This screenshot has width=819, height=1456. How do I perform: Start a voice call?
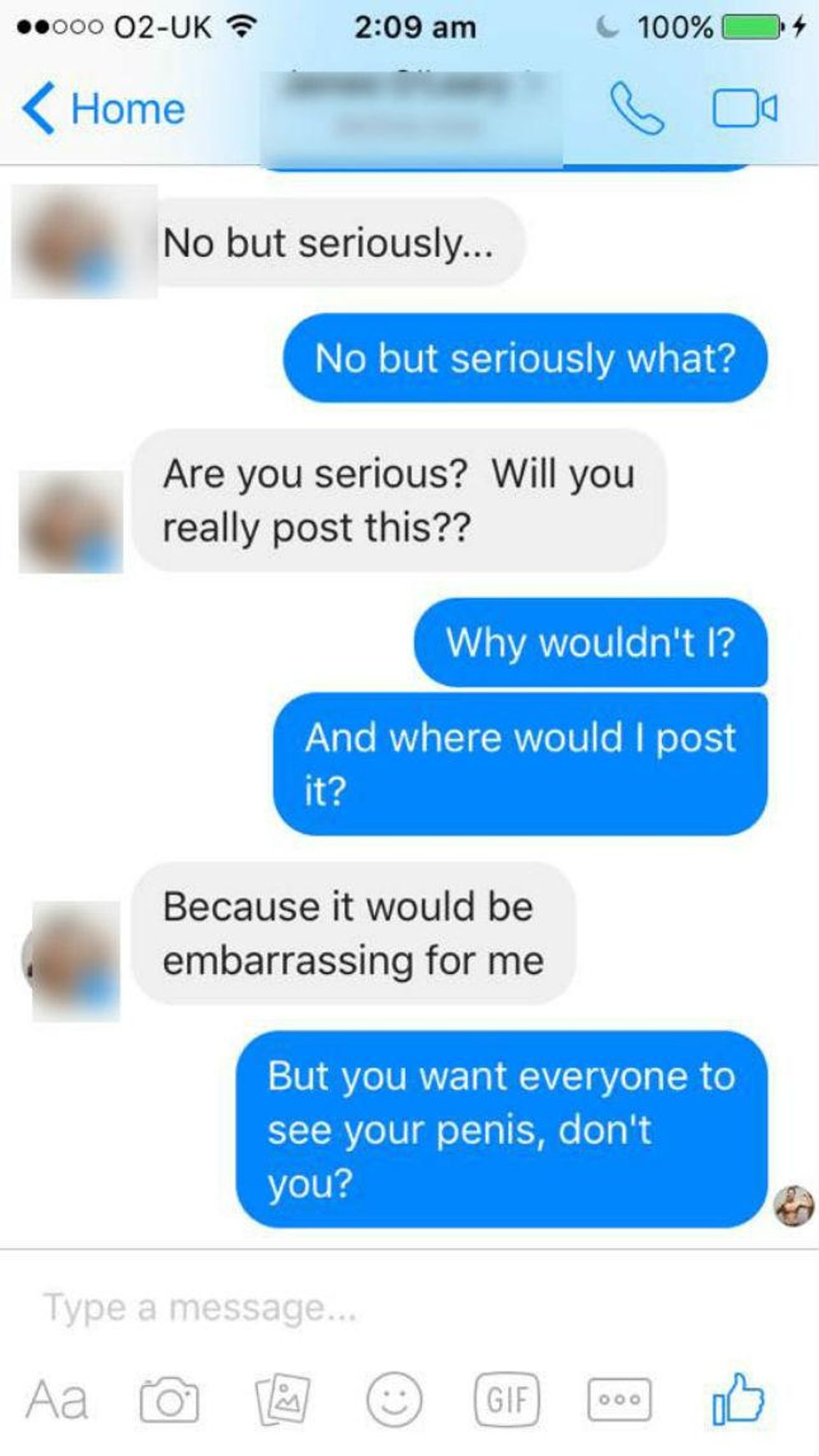tap(637, 109)
